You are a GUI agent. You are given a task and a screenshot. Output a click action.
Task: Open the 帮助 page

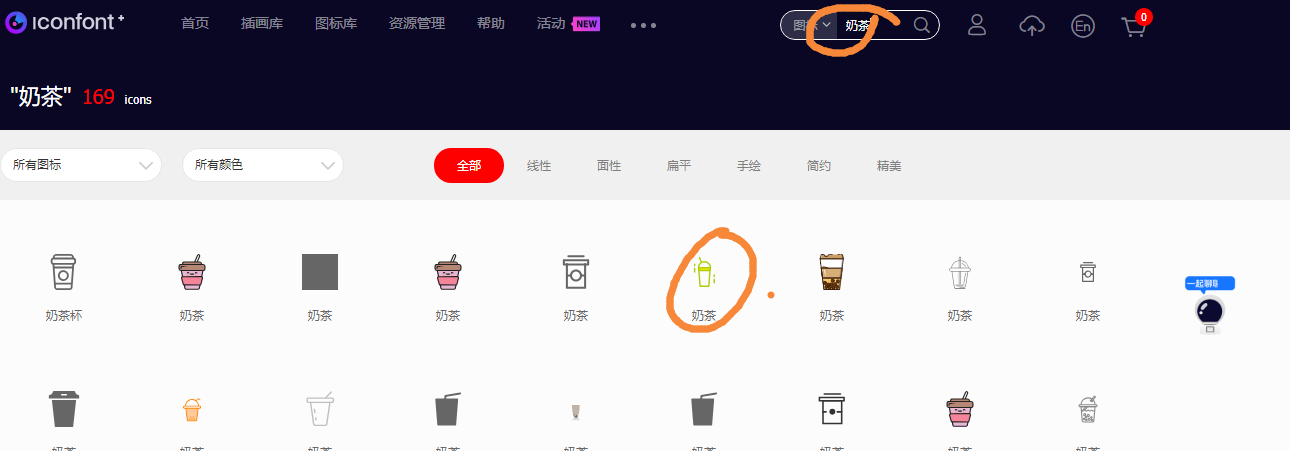[491, 24]
